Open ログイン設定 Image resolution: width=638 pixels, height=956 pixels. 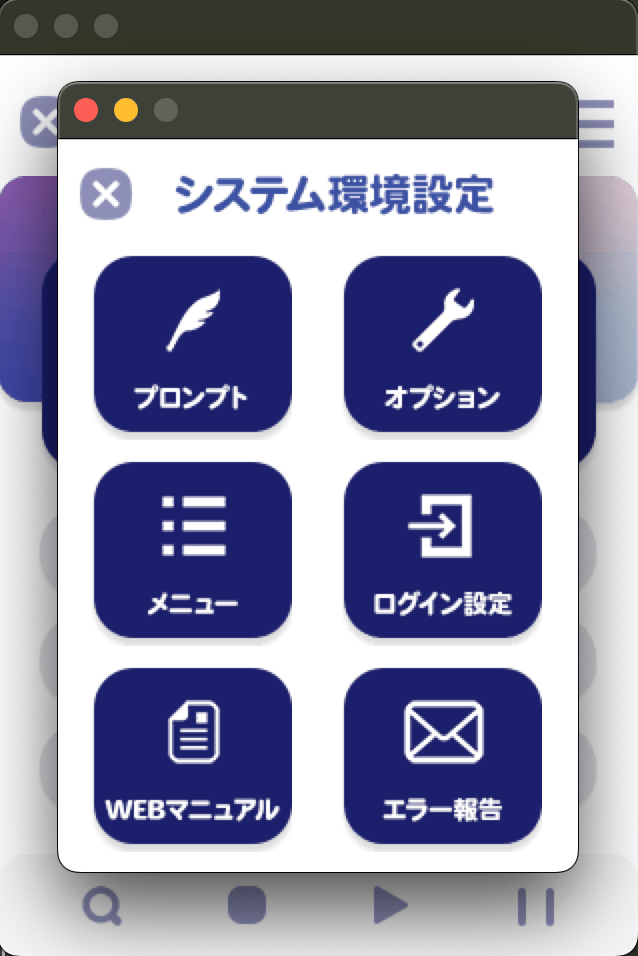pyautogui.click(x=442, y=549)
